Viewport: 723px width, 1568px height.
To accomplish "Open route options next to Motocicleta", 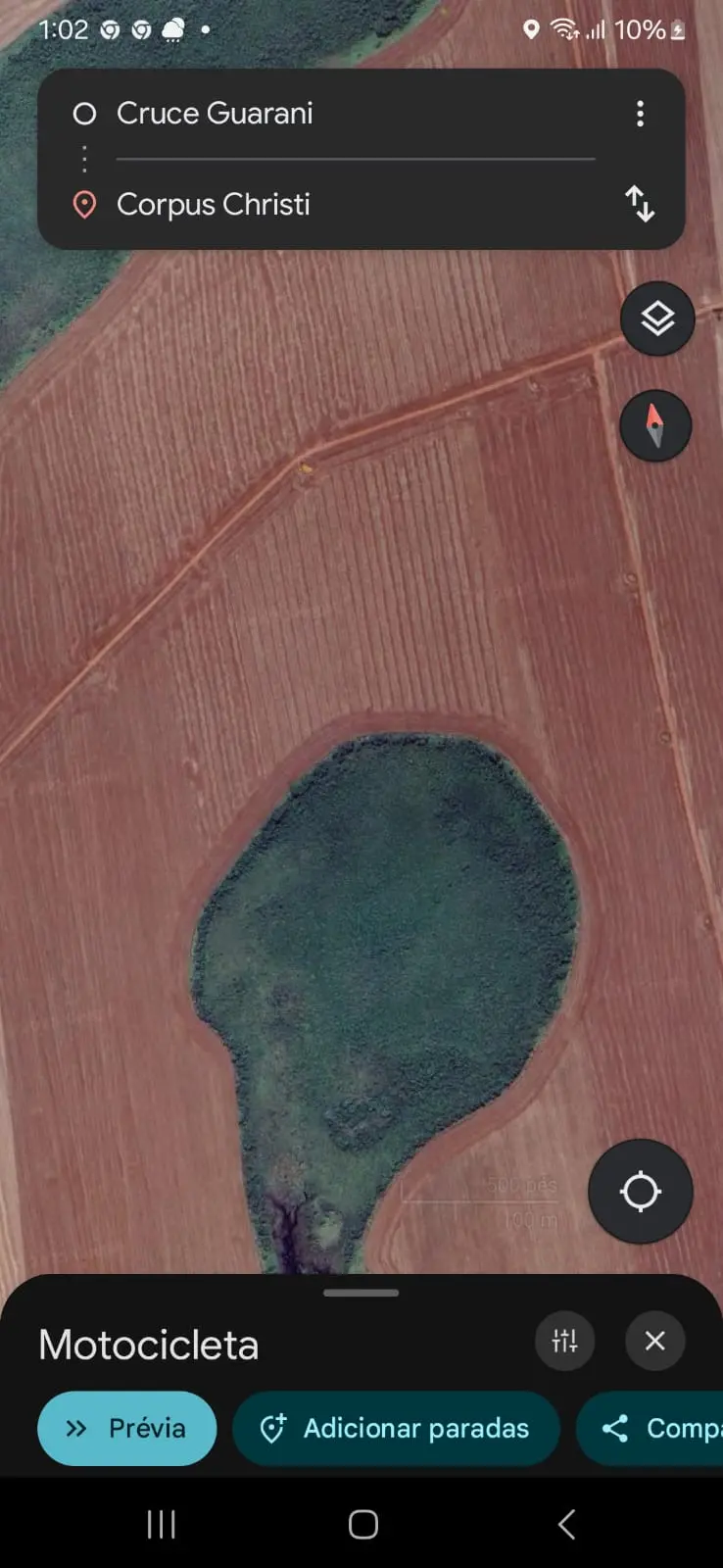I will [x=565, y=1341].
